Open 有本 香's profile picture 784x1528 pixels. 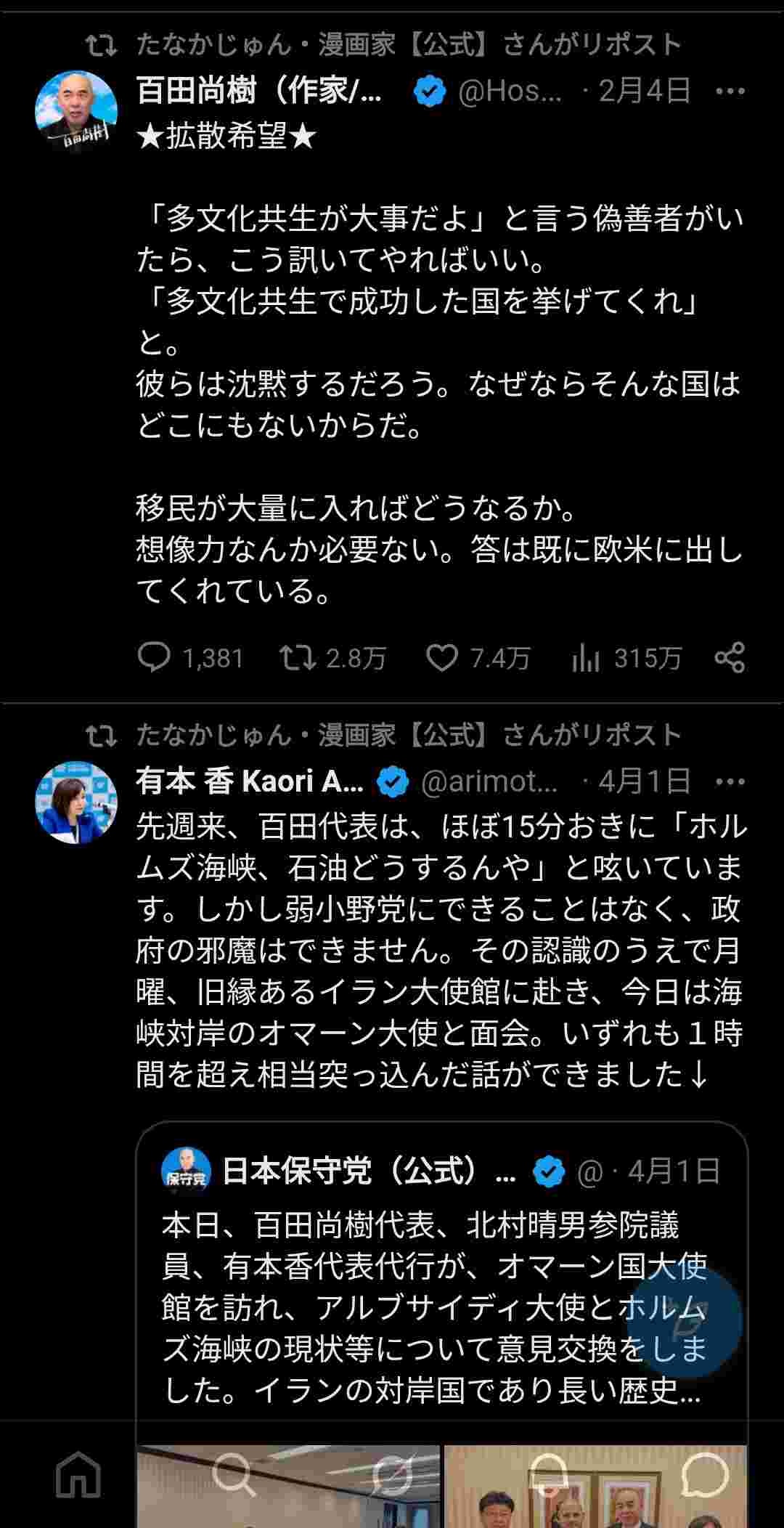coord(76,802)
